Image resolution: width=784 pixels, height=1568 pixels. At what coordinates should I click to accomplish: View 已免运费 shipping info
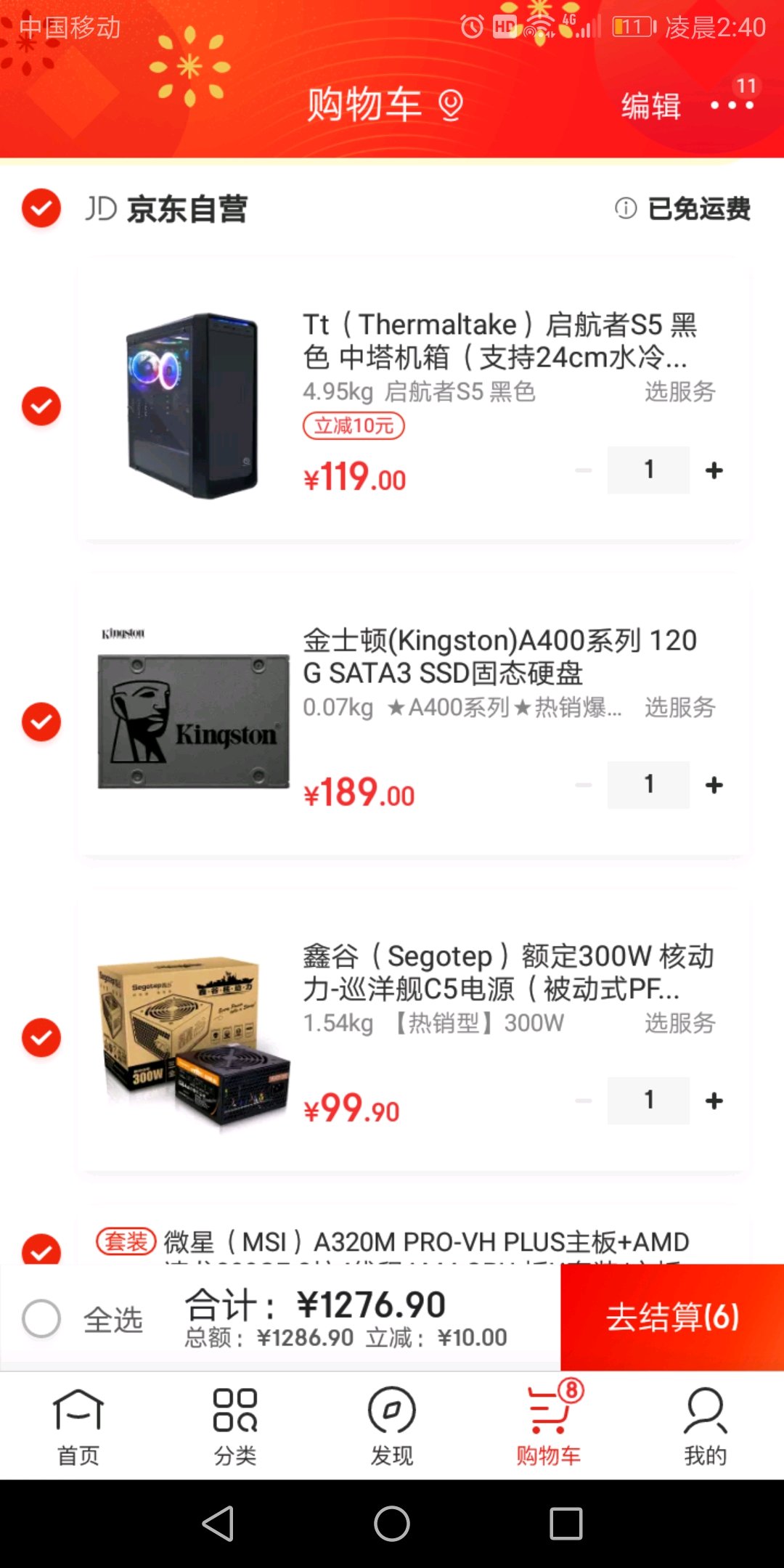point(683,209)
